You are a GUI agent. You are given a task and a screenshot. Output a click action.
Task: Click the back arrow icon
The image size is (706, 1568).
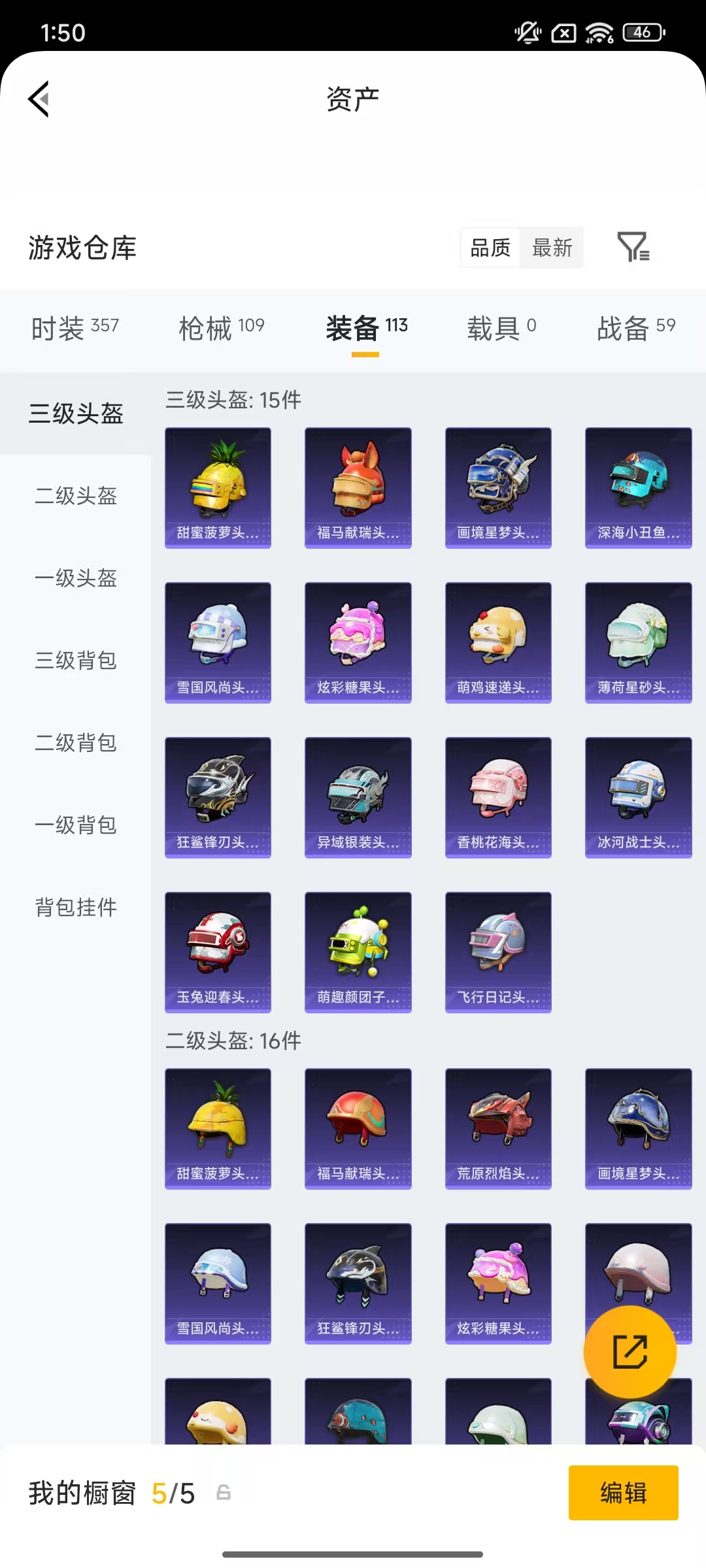(39, 99)
